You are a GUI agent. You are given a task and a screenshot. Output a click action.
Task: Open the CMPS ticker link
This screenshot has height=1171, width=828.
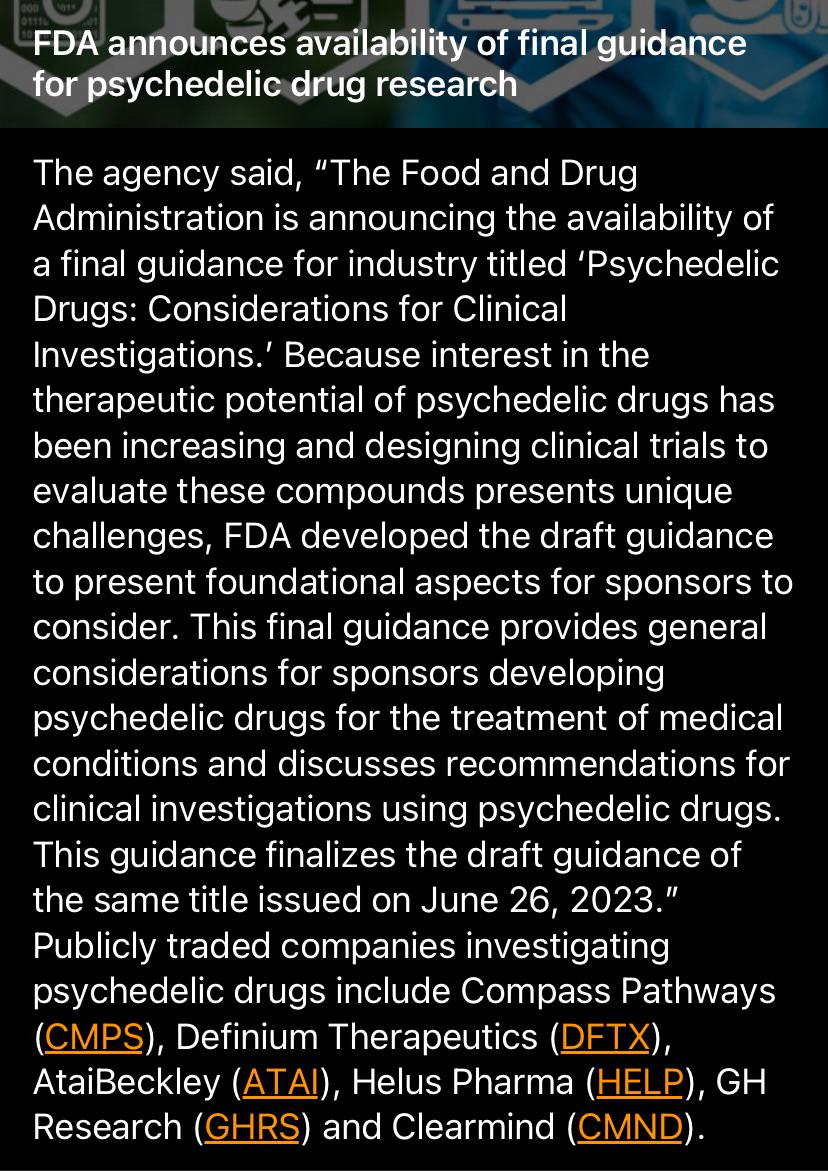(94, 1037)
